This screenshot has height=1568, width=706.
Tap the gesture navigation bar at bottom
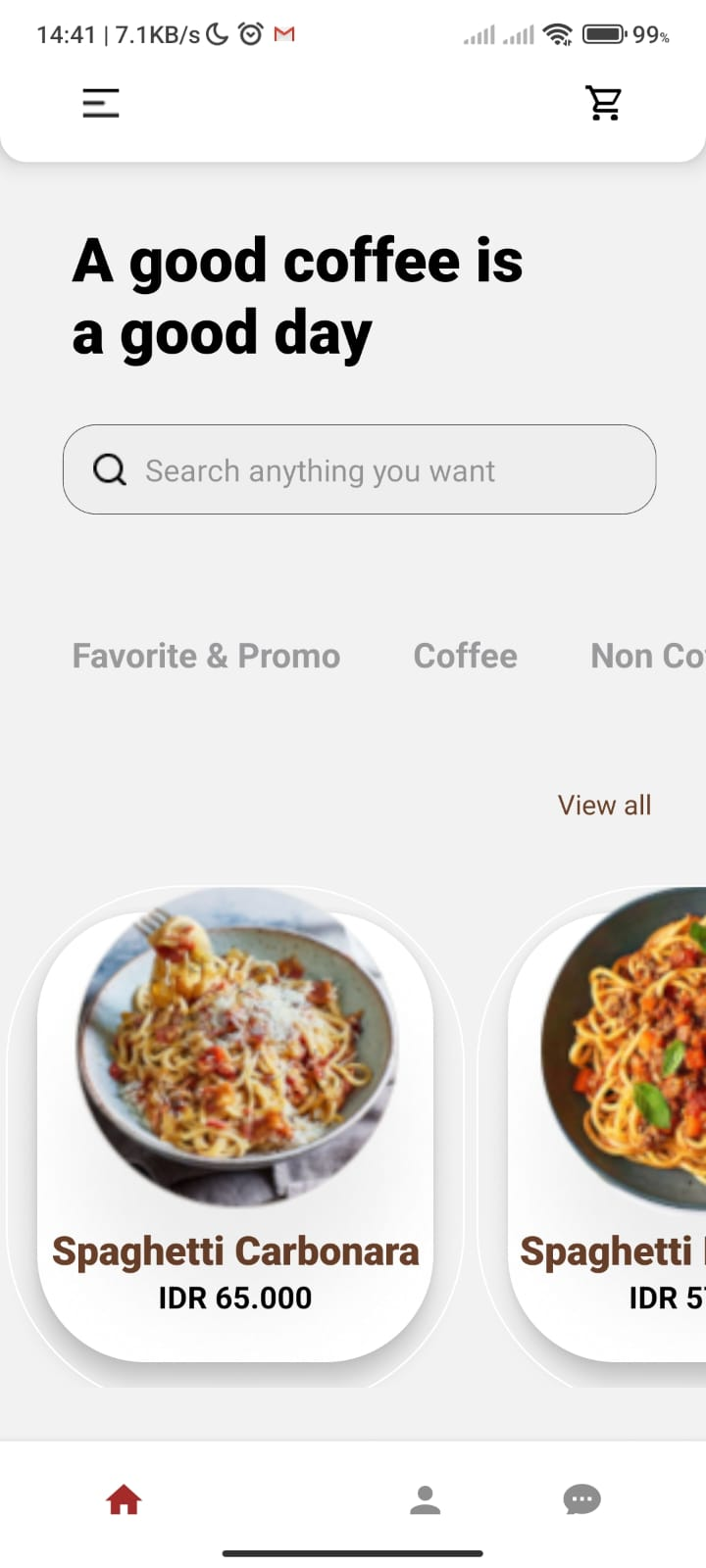click(353, 1553)
